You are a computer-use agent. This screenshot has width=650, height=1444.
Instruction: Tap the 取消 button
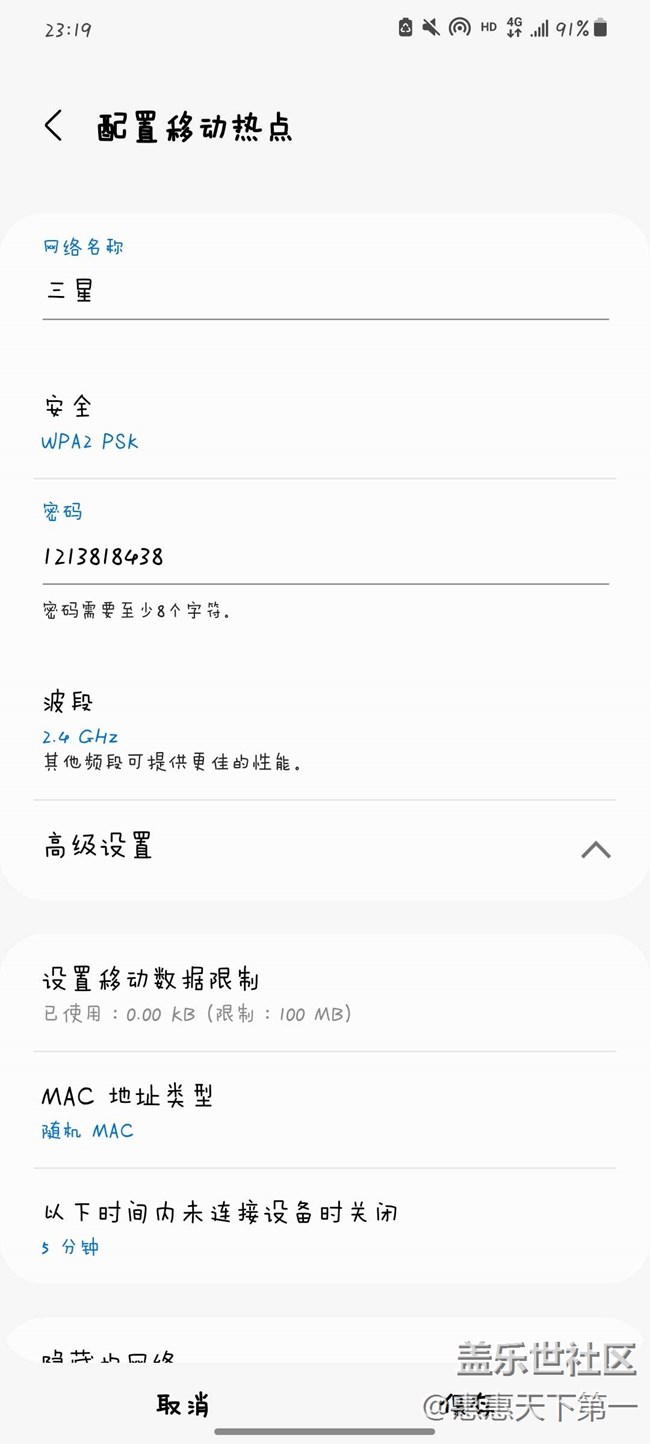[x=183, y=1404]
